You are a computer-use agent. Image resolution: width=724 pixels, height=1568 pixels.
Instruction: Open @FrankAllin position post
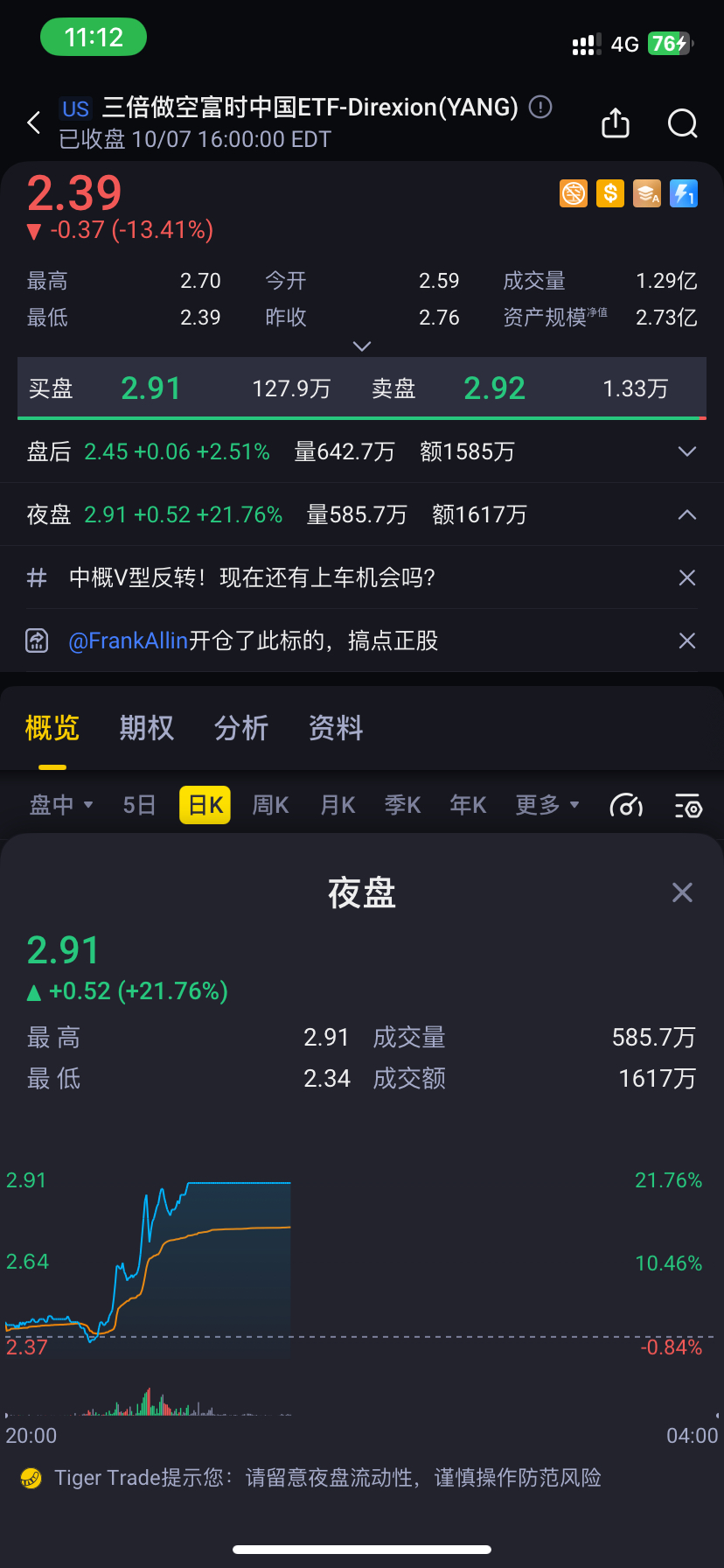point(254,640)
